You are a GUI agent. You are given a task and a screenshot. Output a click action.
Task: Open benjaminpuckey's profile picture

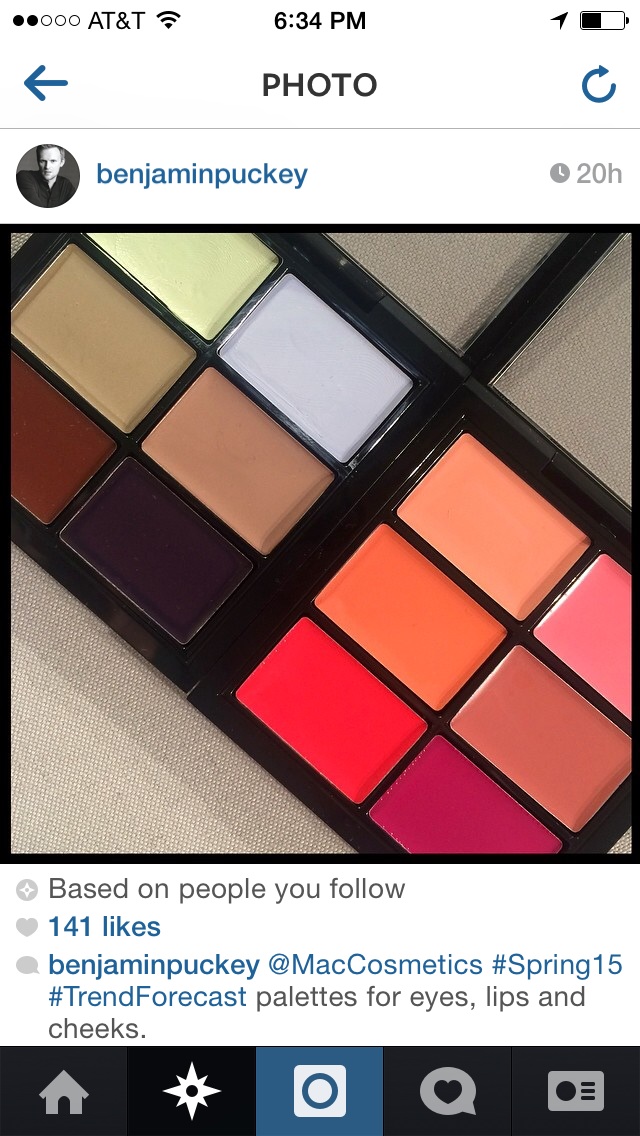[x=48, y=175]
